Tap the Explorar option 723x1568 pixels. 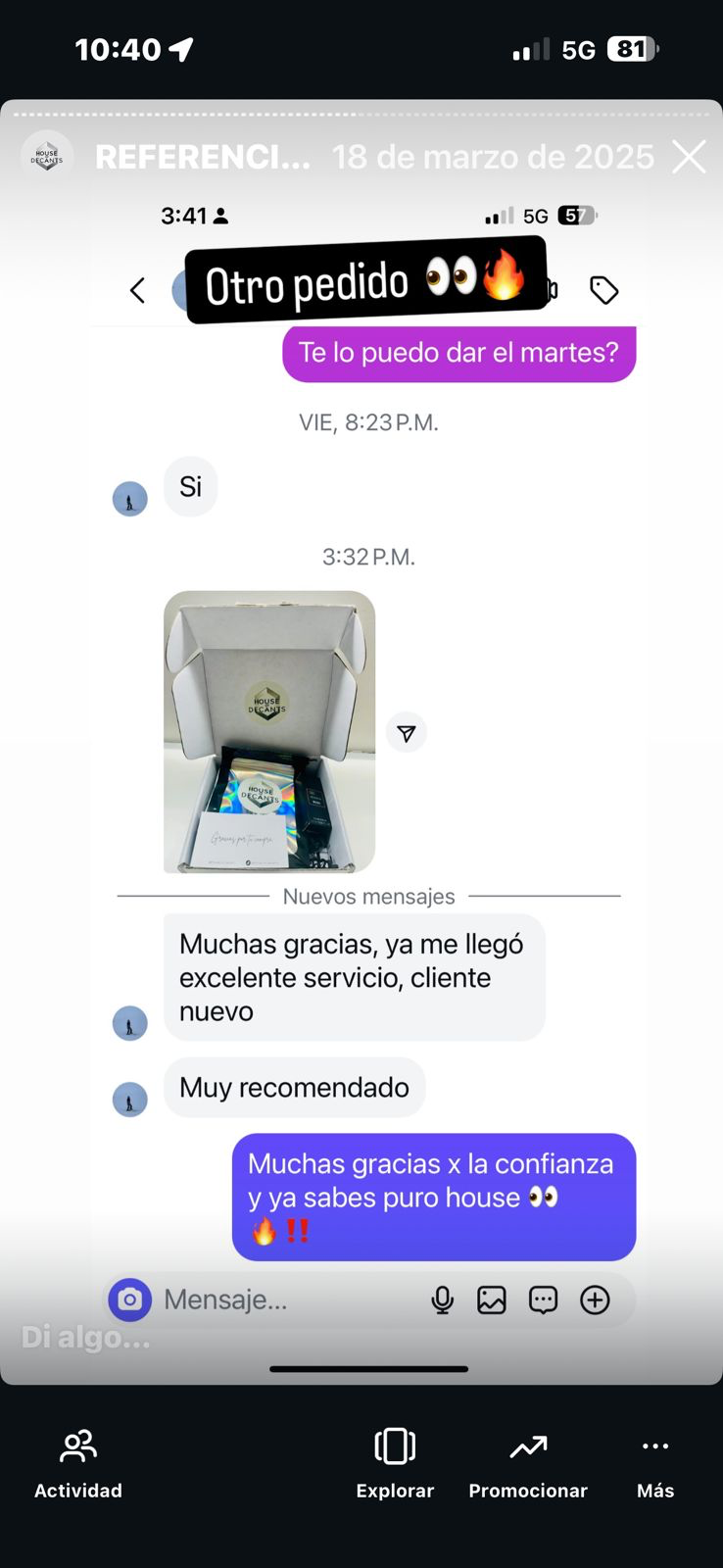tap(395, 1462)
